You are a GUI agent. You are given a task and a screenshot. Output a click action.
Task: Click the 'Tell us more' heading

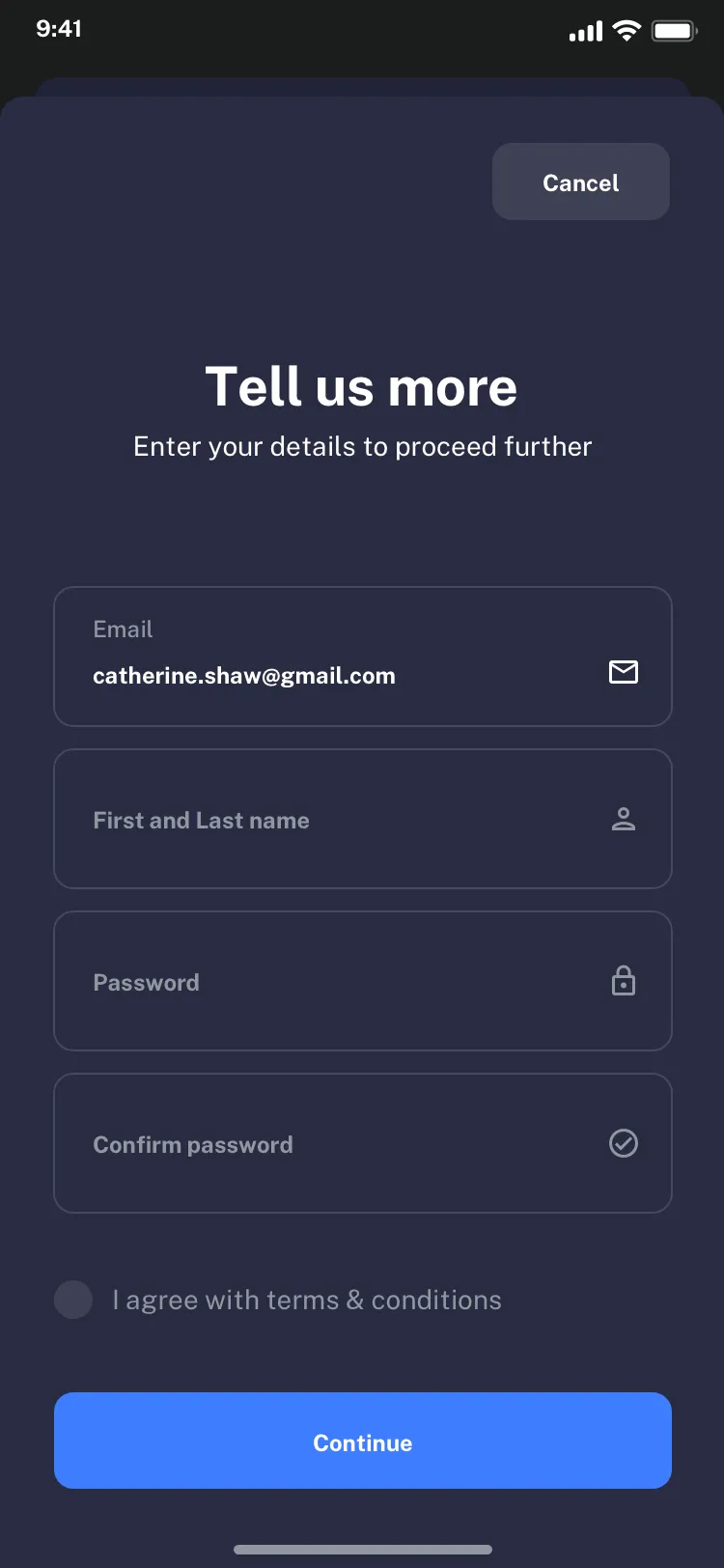click(x=362, y=386)
